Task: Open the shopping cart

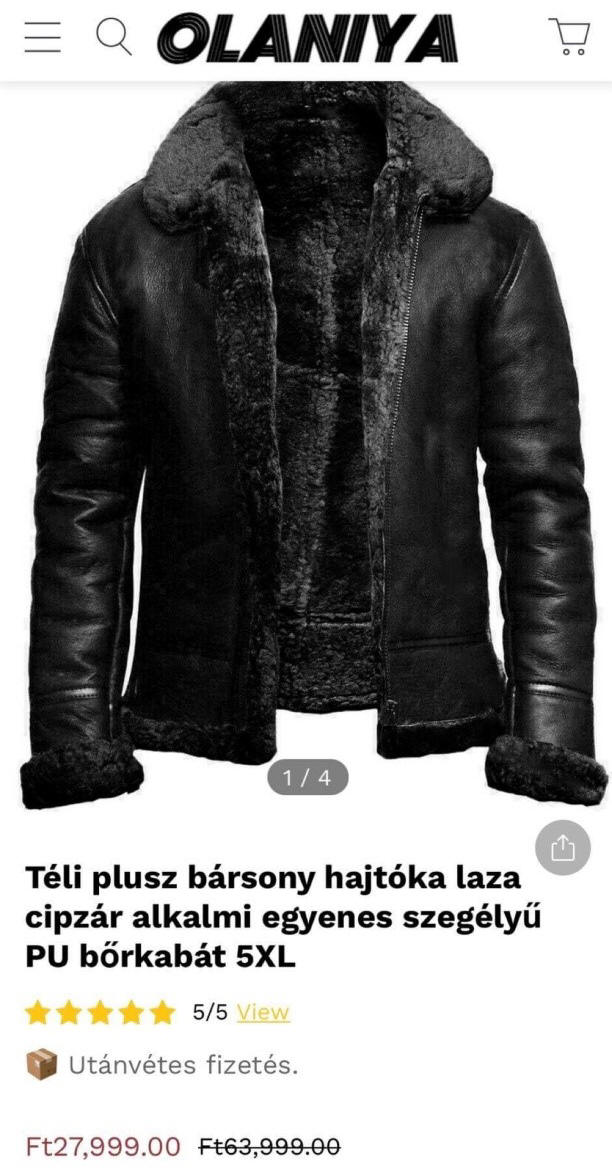Action: tap(569, 37)
